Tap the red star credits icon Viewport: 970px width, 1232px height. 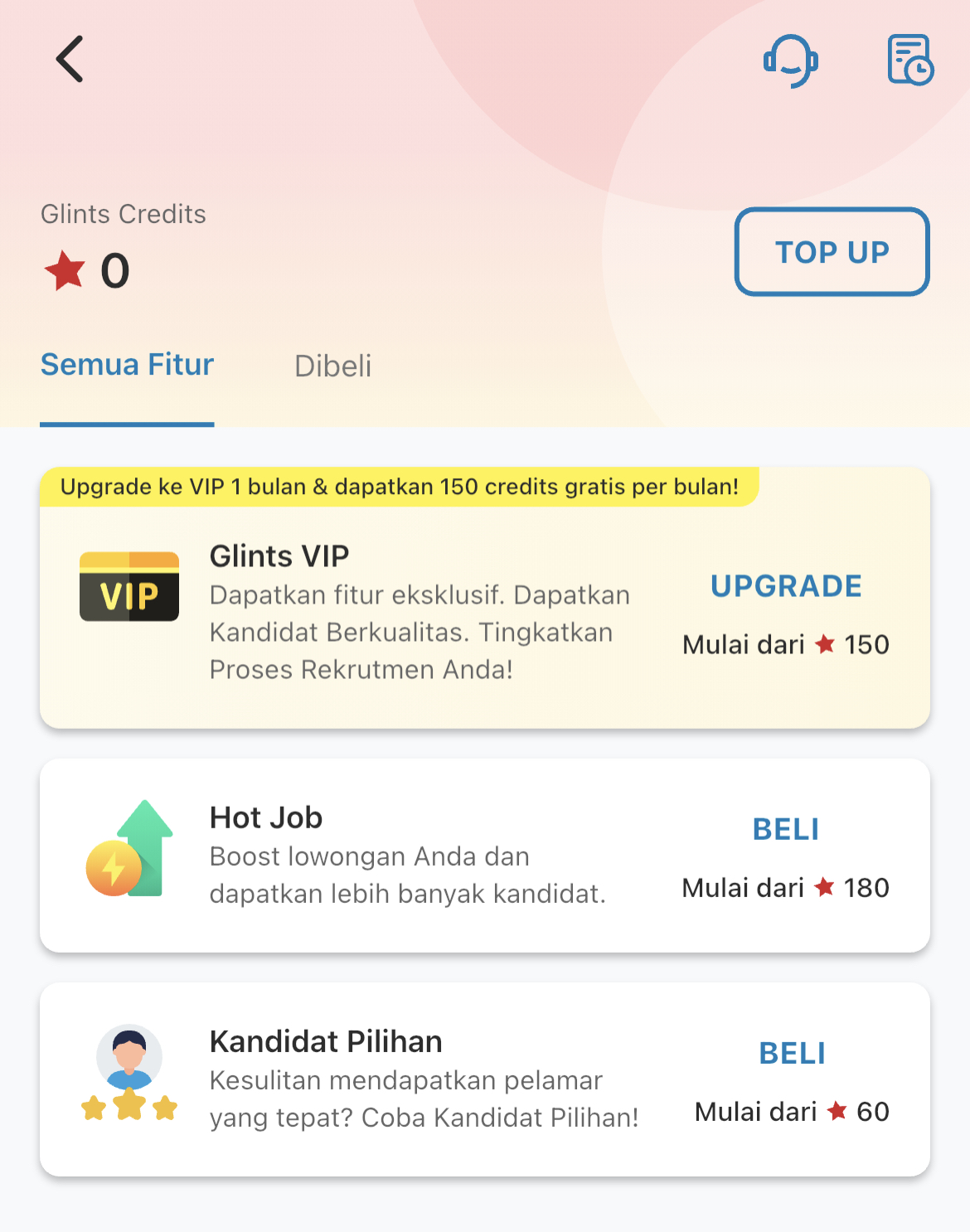coord(65,270)
